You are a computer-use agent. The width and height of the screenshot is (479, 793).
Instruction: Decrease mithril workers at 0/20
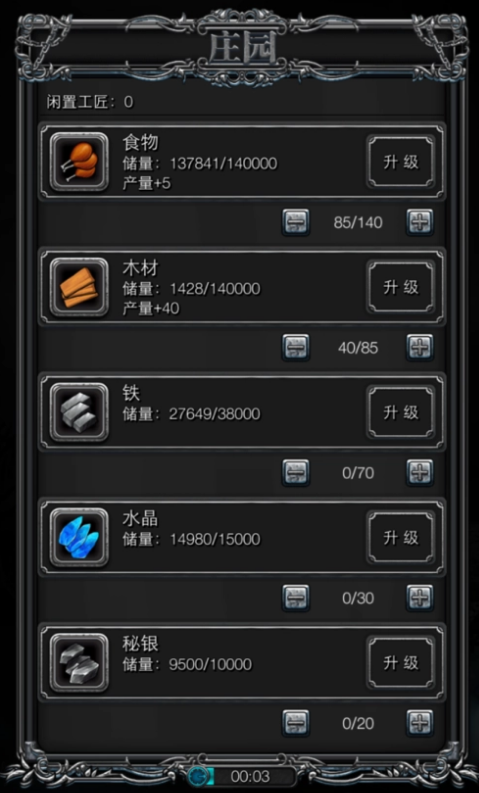coord(295,723)
